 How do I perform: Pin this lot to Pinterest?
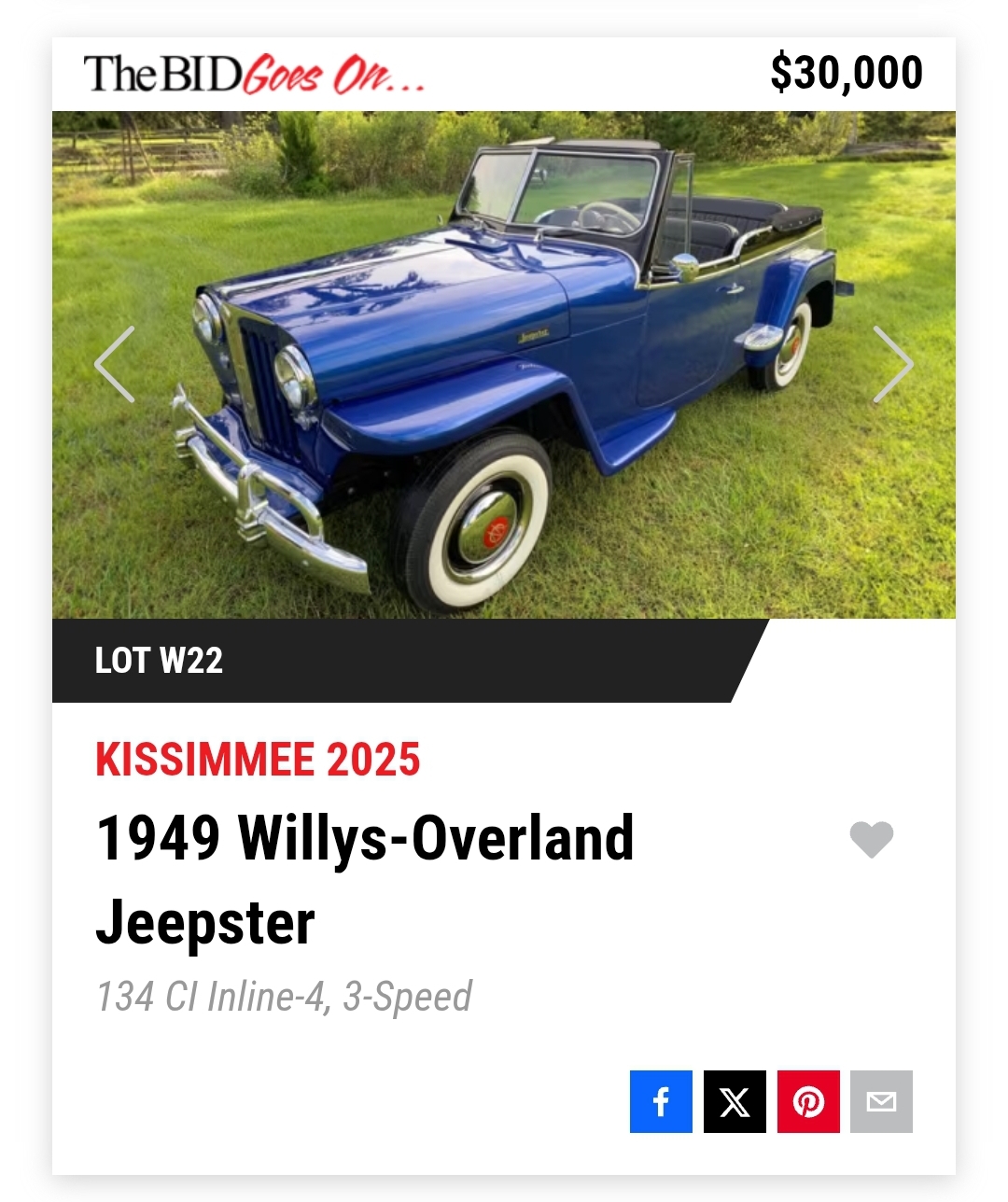808,1102
